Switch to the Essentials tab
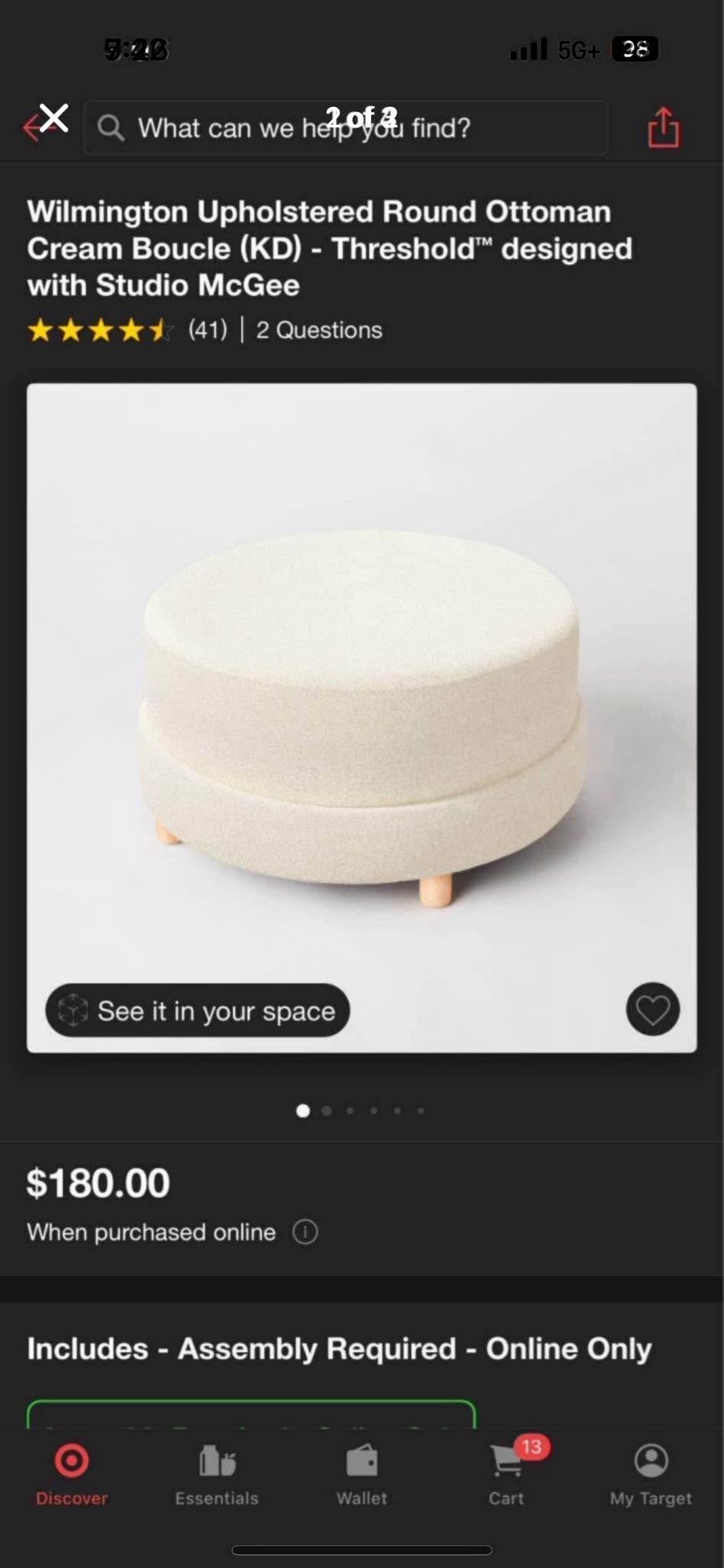The image size is (724, 1568). click(x=217, y=1475)
